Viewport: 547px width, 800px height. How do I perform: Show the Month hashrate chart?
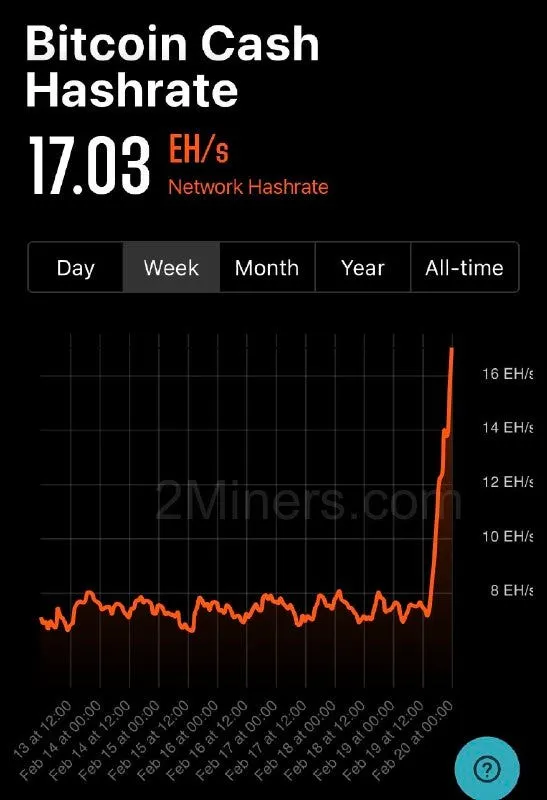pyautogui.click(x=267, y=267)
